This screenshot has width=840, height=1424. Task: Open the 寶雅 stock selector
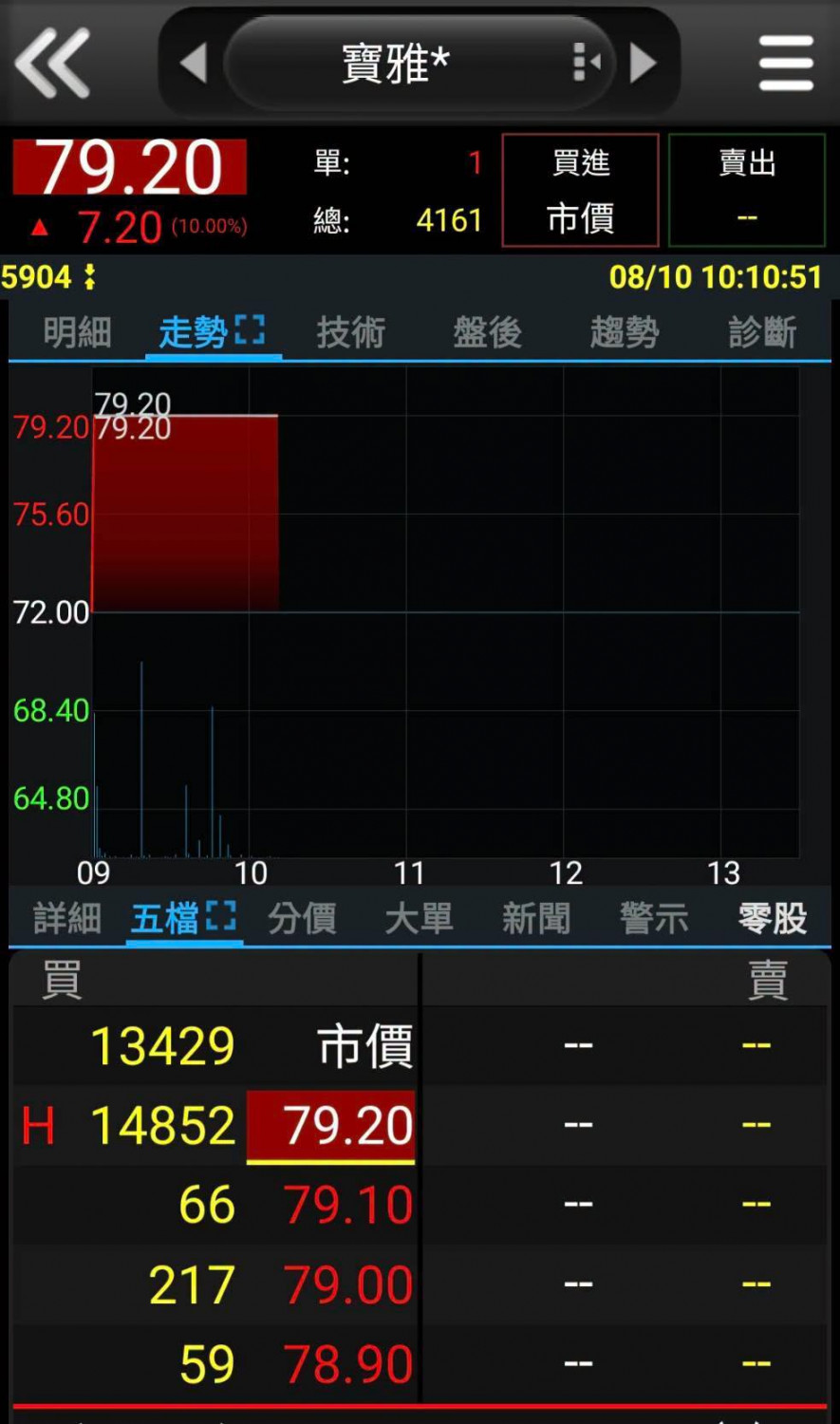tap(419, 64)
